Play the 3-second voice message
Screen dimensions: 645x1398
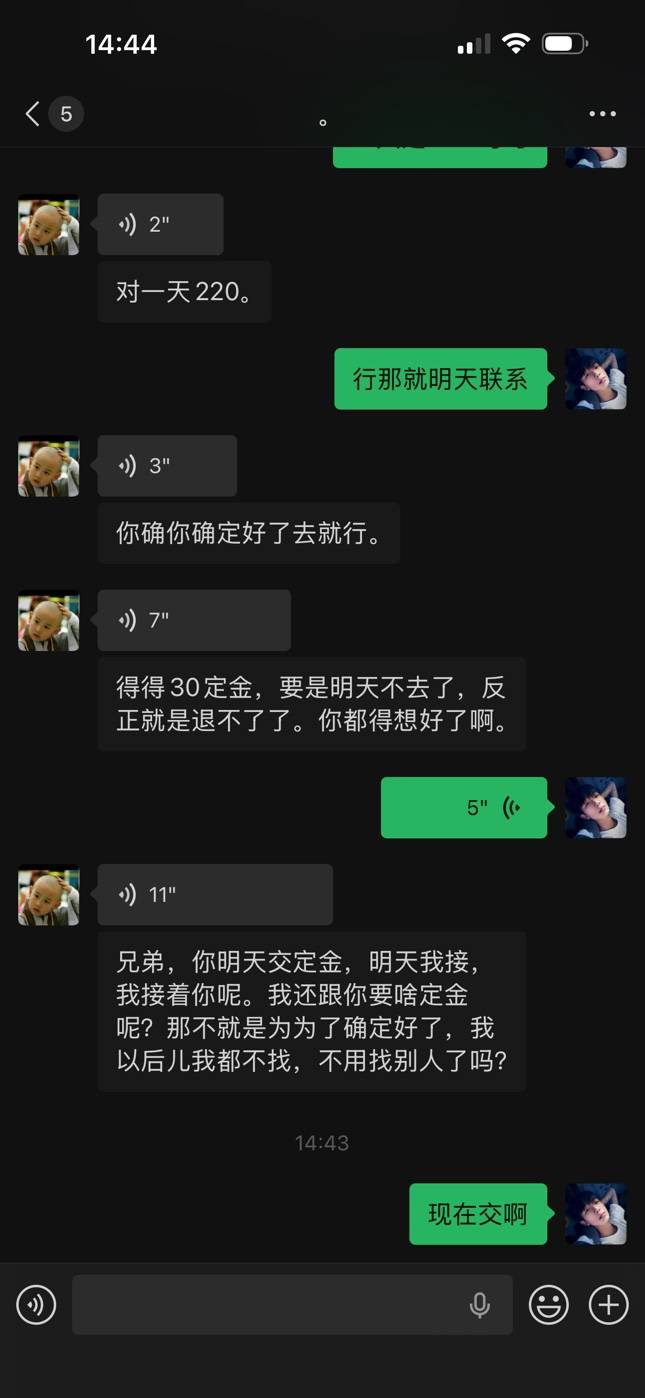pos(167,466)
